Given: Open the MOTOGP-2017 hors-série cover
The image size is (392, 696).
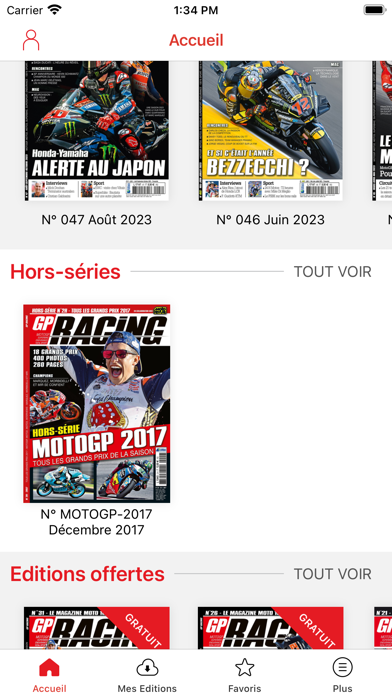Looking at the screenshot, I should pyautogui.click(x=97, y=403).
